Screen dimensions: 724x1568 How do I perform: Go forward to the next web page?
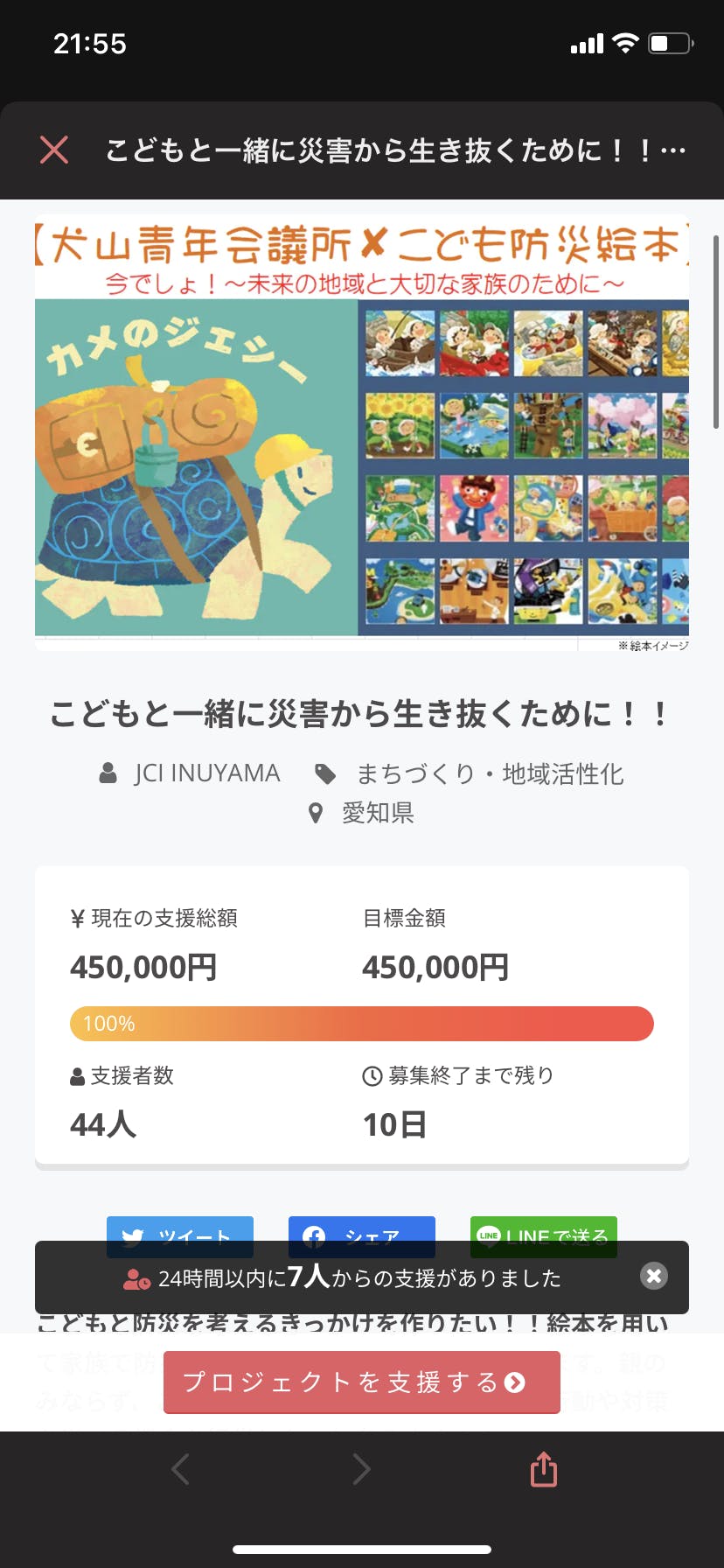tap(361, 1469)
